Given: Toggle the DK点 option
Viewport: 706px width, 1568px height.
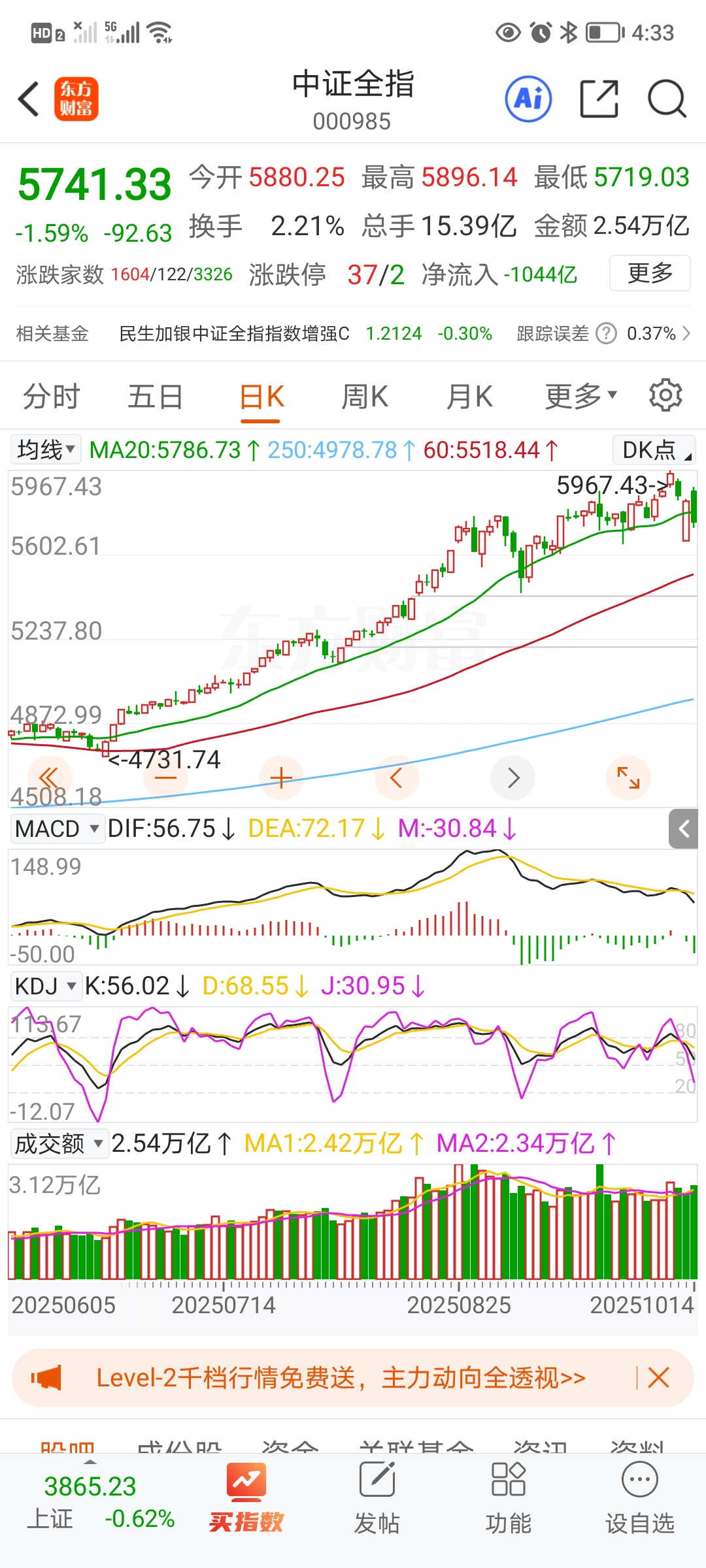Looking at the screenshot, I should click(x=654, y=450).
